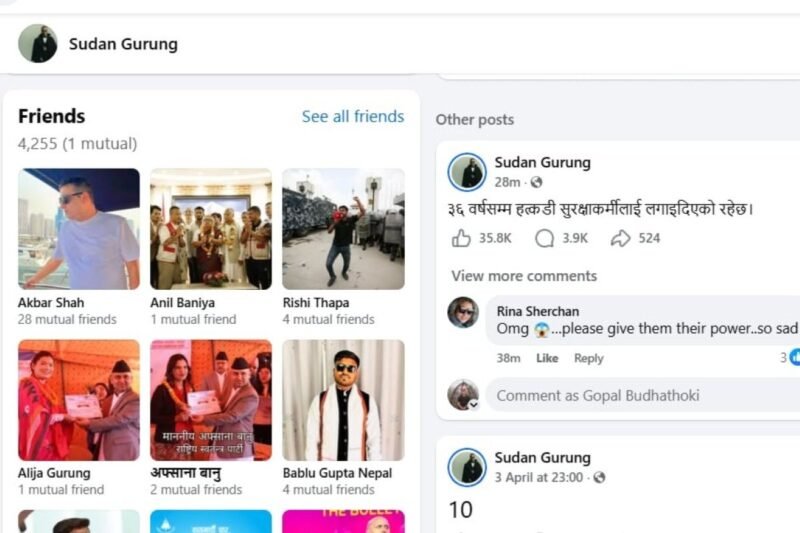The height and width of the screenshot is (533, 800).
Task: Tap View more comments
Action: [x=524, y=276]
